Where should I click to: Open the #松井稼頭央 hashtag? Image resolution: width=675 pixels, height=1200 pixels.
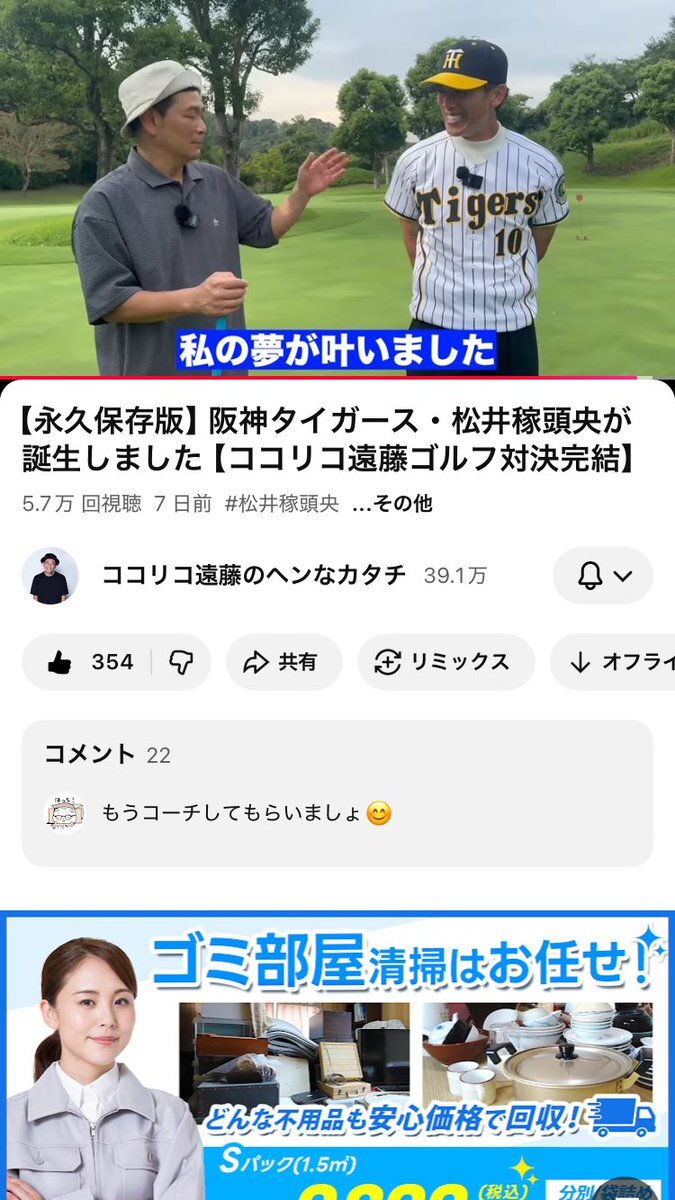282,504
